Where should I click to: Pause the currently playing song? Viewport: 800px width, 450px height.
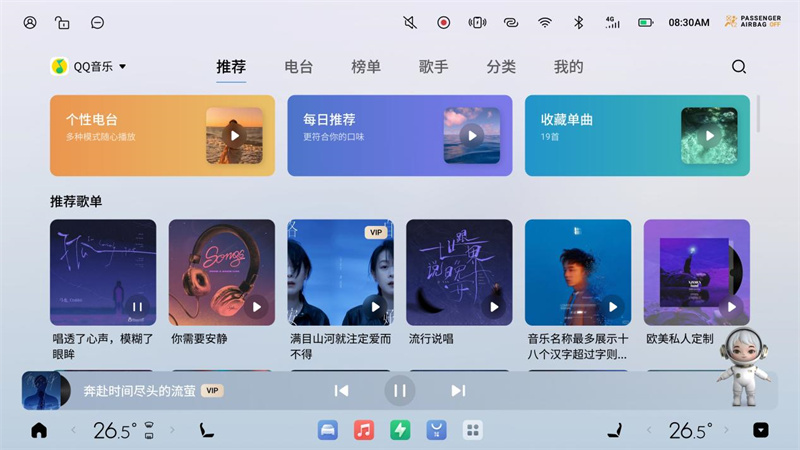[399, 391]
